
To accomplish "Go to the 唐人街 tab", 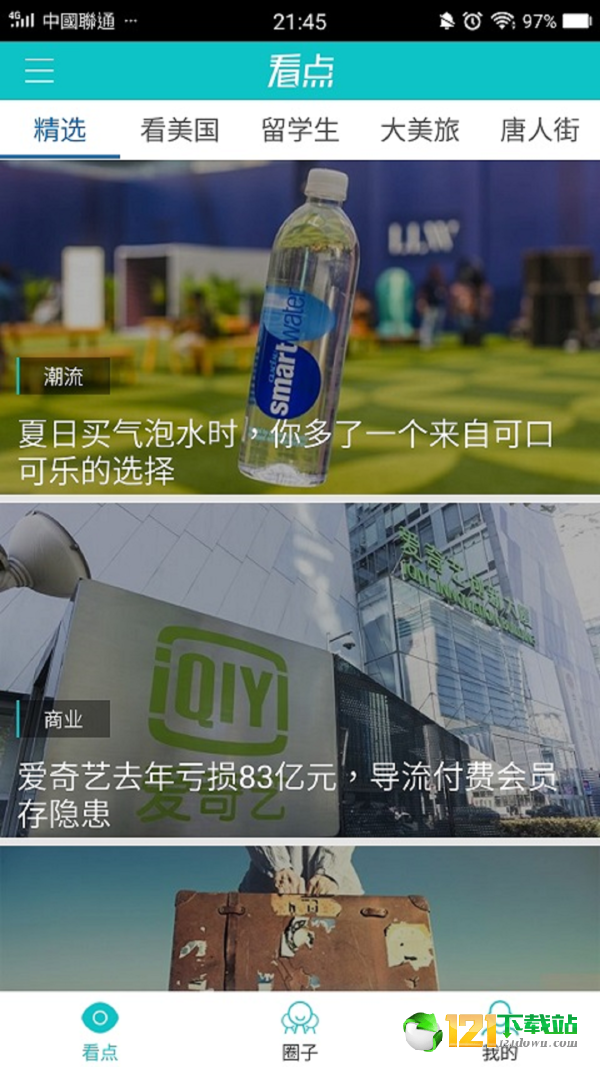I will click(540, 130).
